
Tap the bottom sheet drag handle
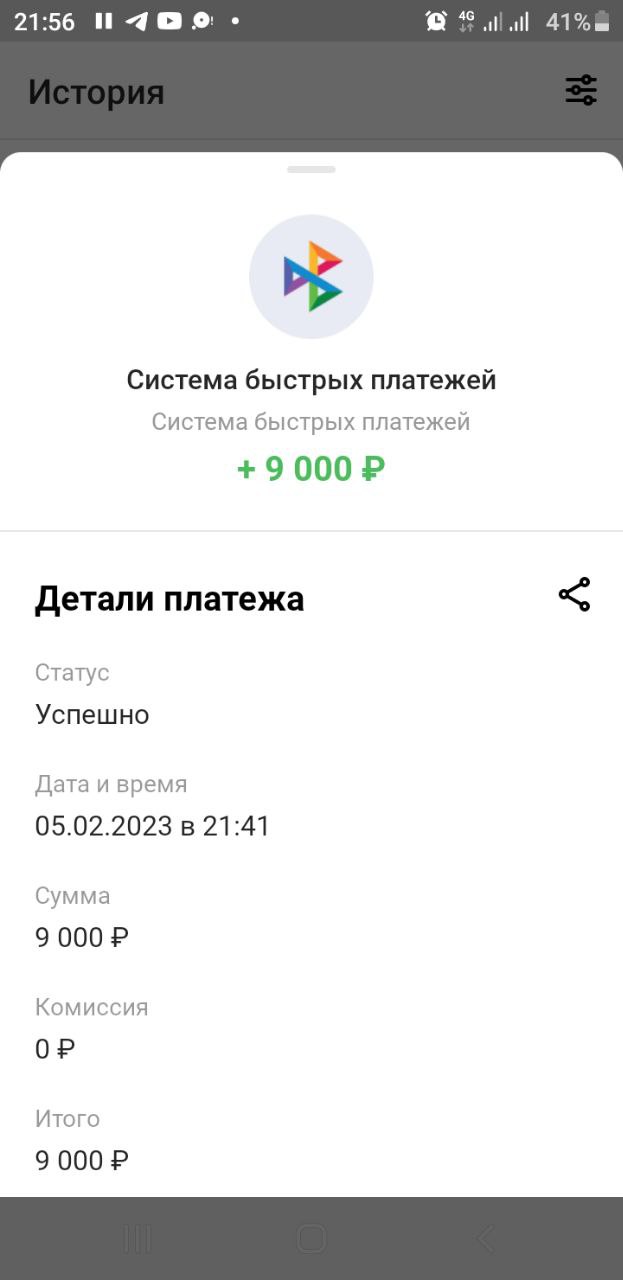click(x=311, y=169)
